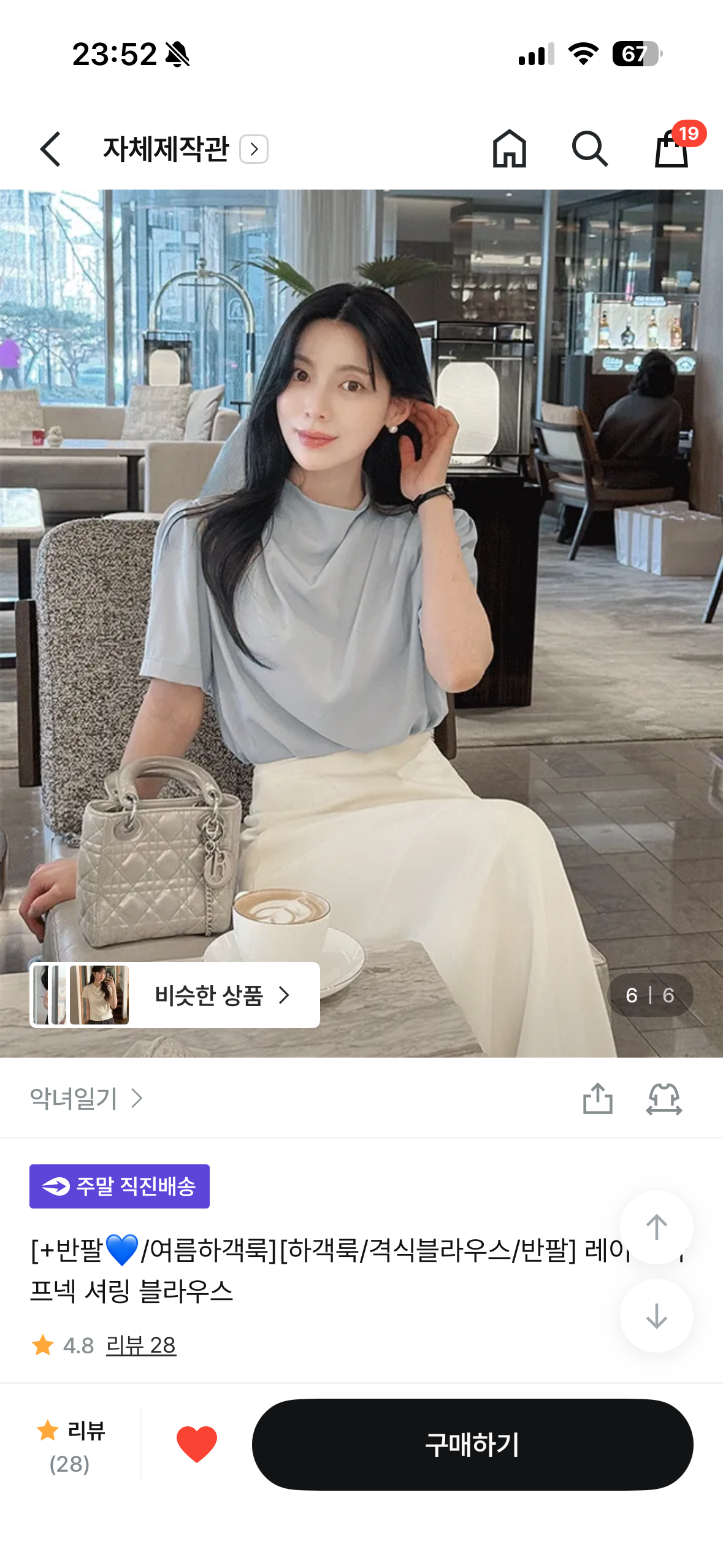Open the 리뷰 28 link

(141, 1345)
